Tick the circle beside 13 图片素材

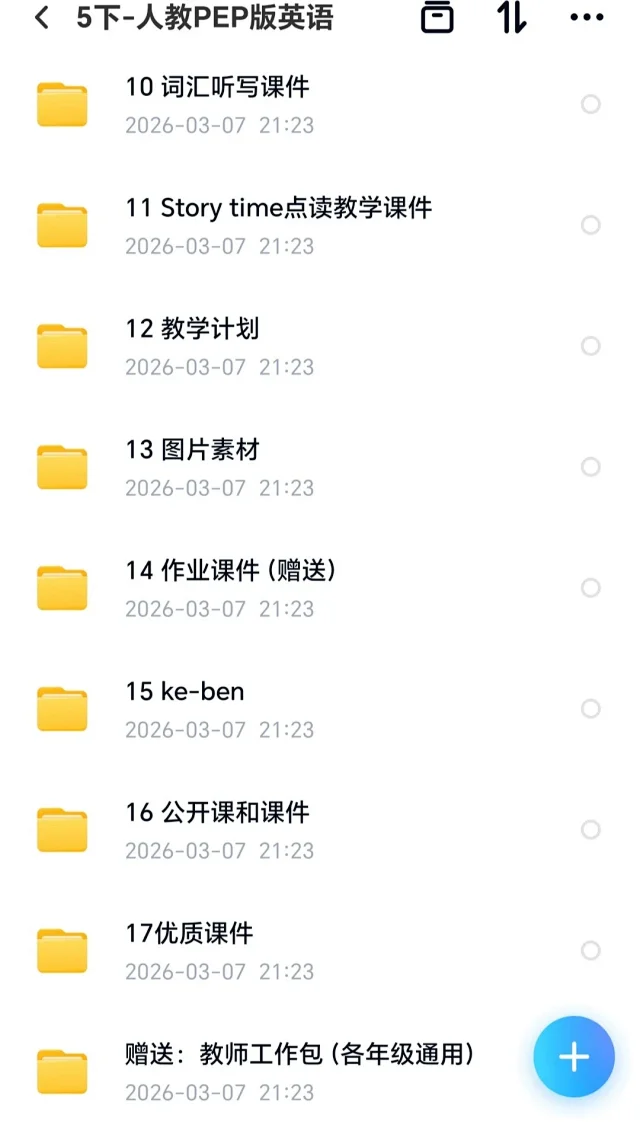pyautogui.click(x=591, y=467)
